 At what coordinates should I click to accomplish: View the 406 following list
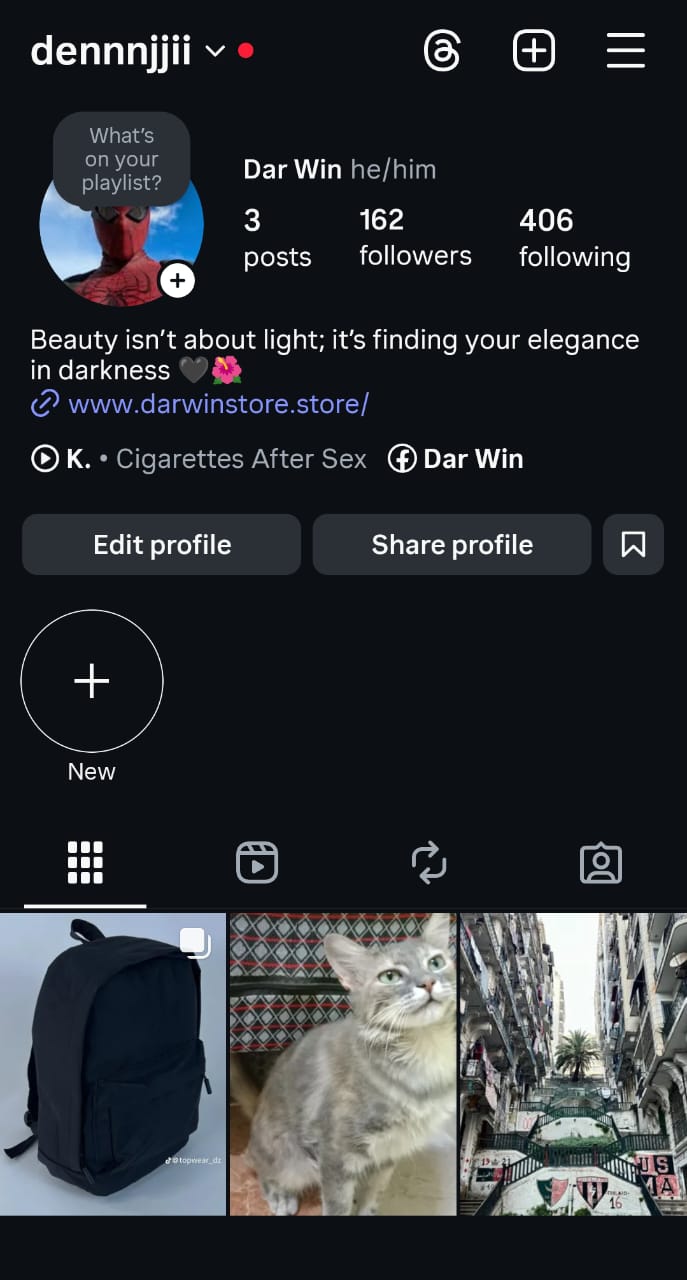(574, 237)
